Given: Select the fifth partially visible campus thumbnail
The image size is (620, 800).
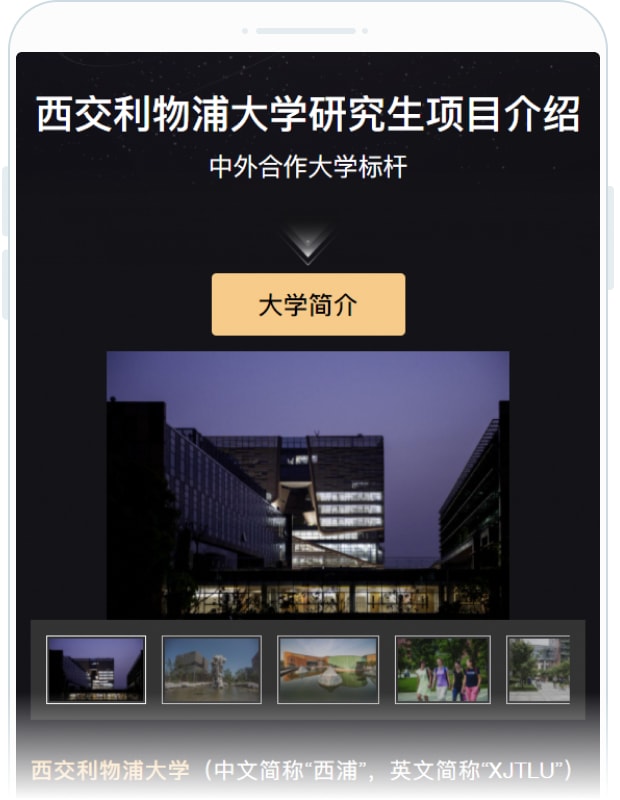Looking at the screenshot, I should click(538, 669).
